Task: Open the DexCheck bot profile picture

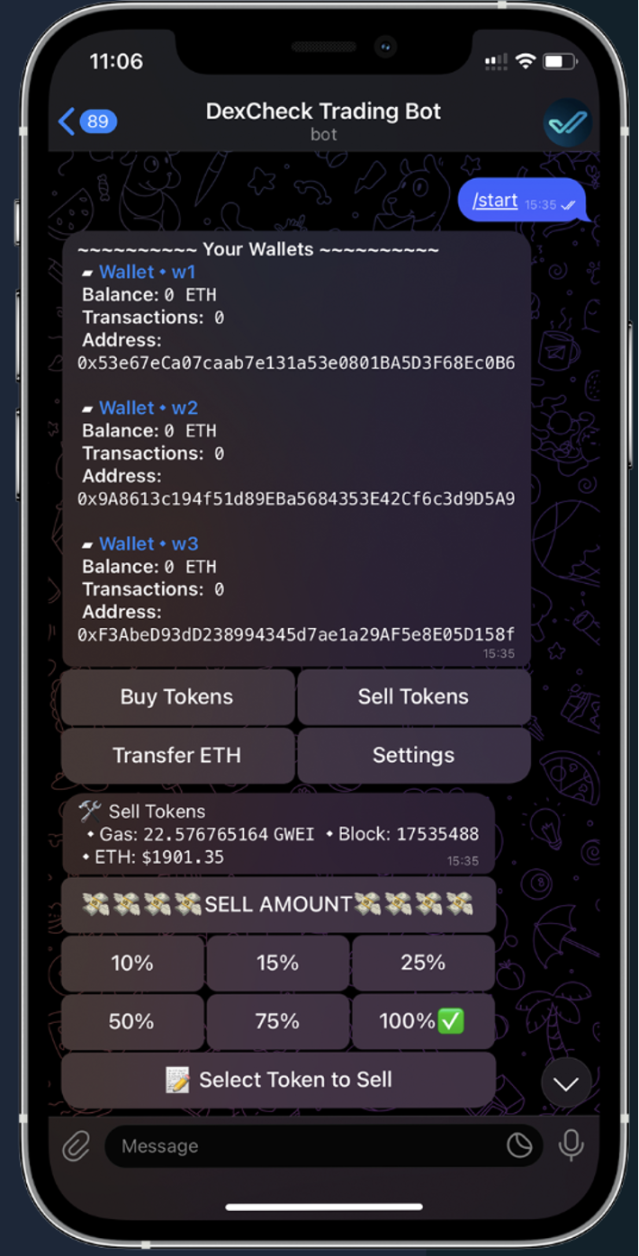Action: [567, 123]
